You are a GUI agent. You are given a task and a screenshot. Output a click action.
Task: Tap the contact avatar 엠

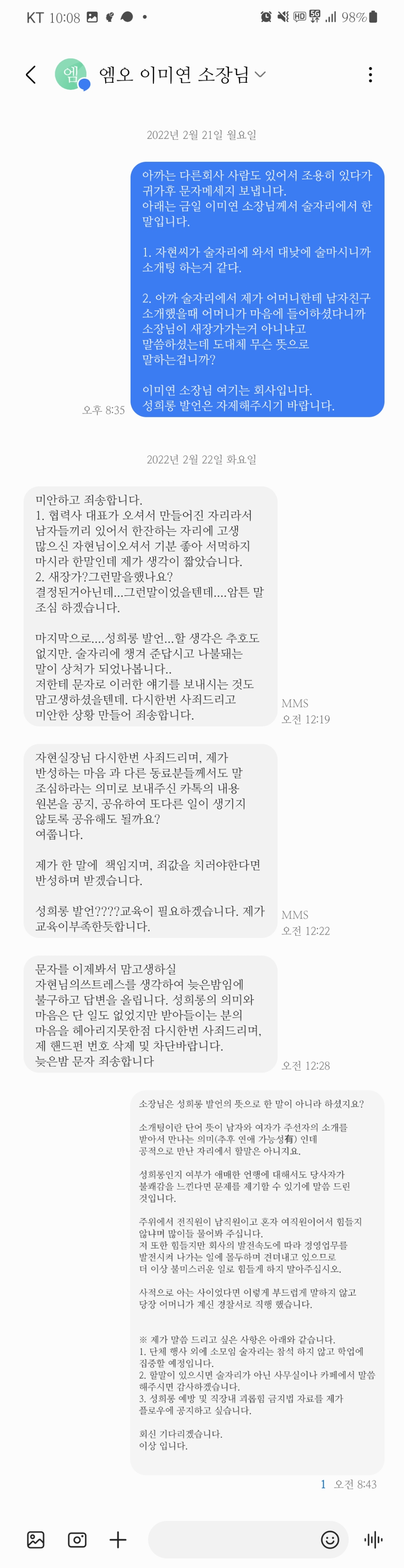(x=71, y=74)
